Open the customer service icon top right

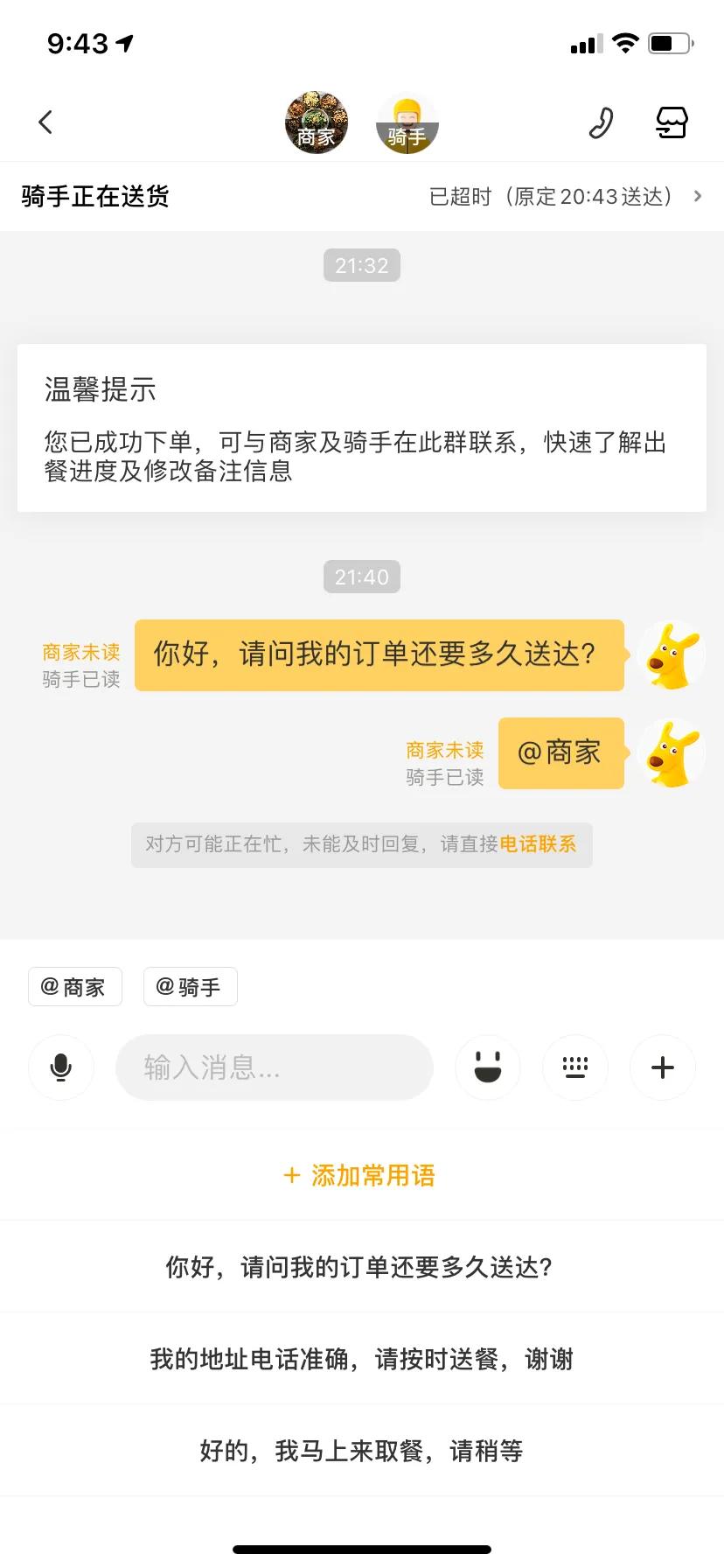coord(671,122)
